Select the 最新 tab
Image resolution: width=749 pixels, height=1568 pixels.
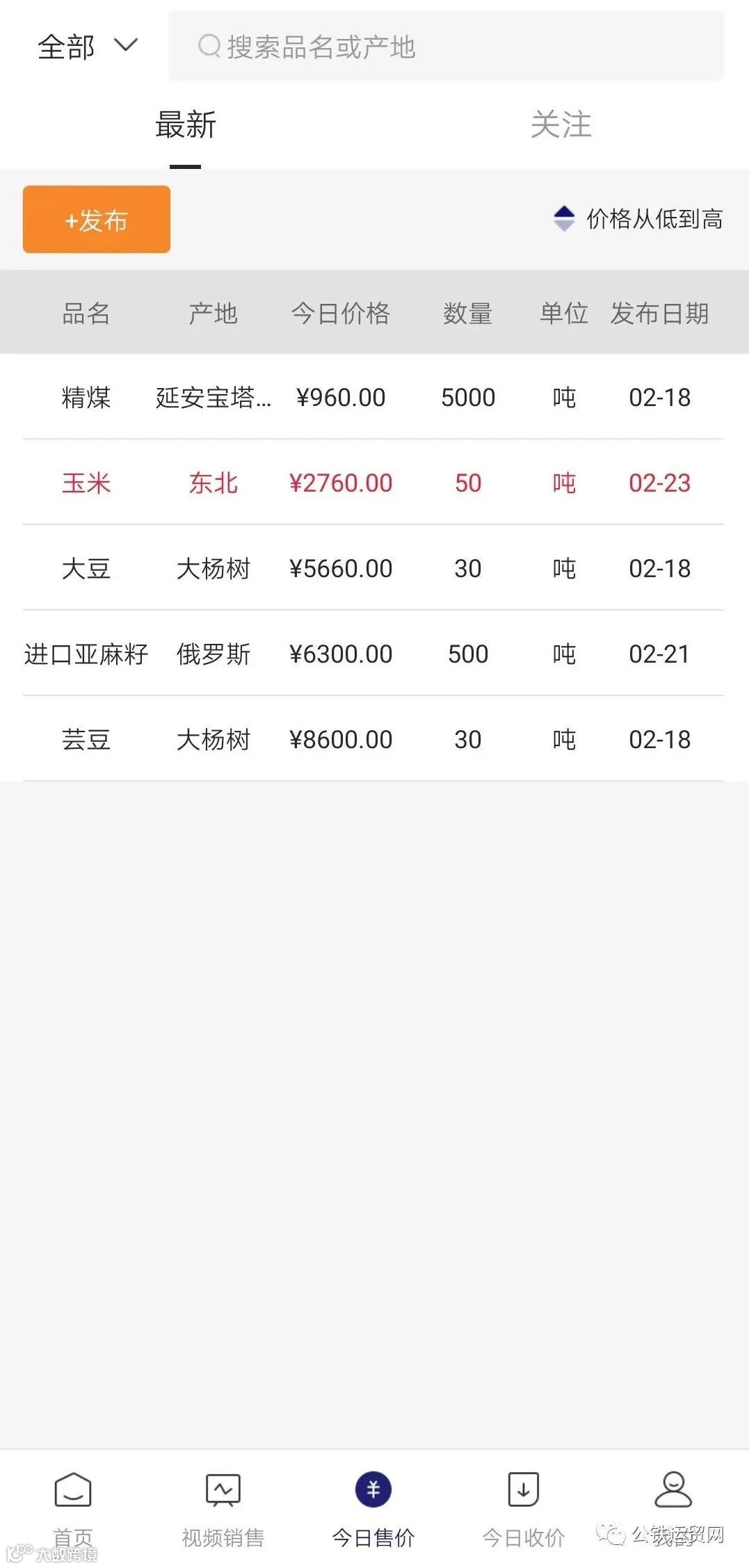(x=186, y=126)
